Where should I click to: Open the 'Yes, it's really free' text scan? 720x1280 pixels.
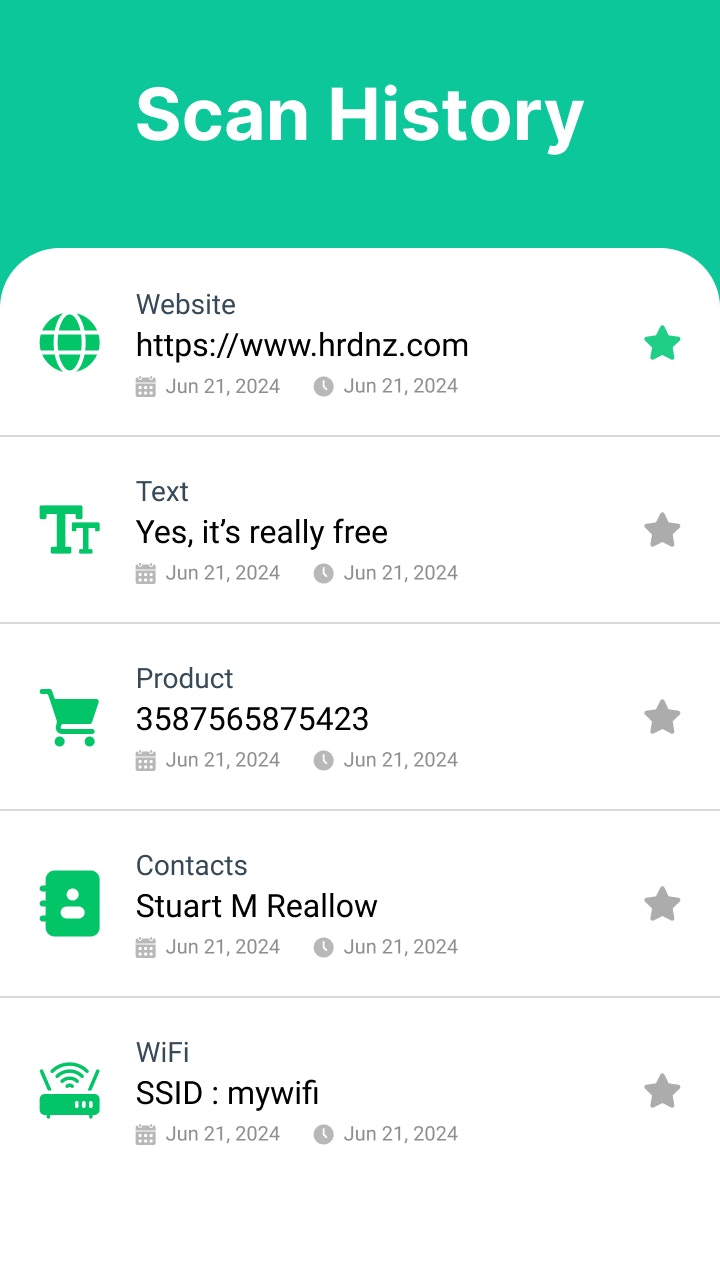tap(261, 532)
